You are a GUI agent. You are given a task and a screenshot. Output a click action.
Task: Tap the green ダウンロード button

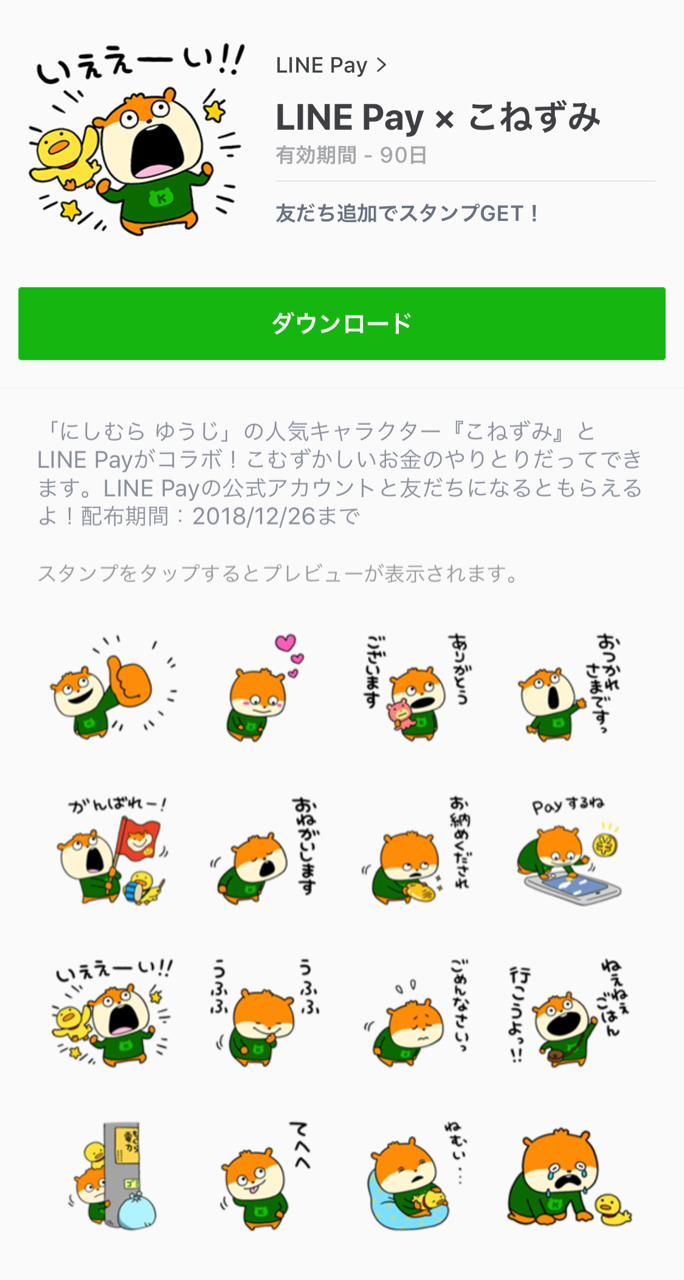[x=342, y=324]
